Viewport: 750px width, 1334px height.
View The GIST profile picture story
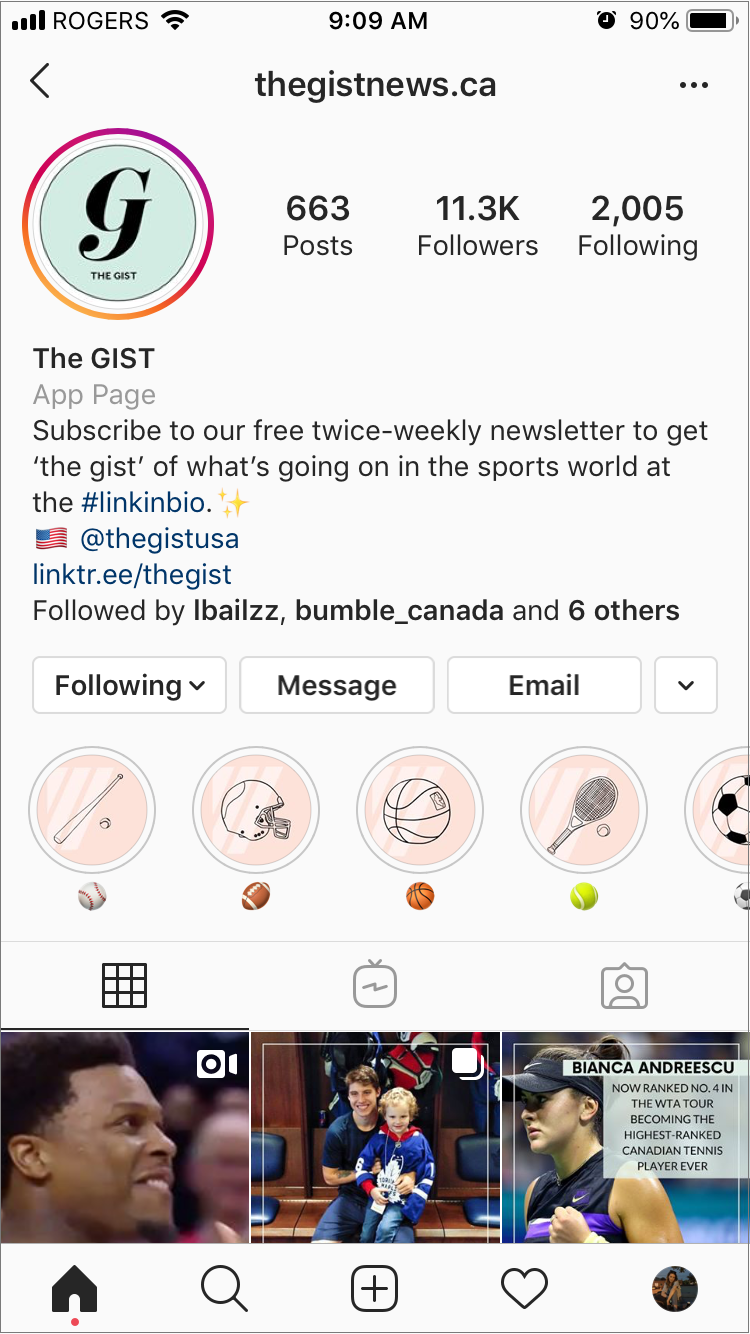click(118, 224)
